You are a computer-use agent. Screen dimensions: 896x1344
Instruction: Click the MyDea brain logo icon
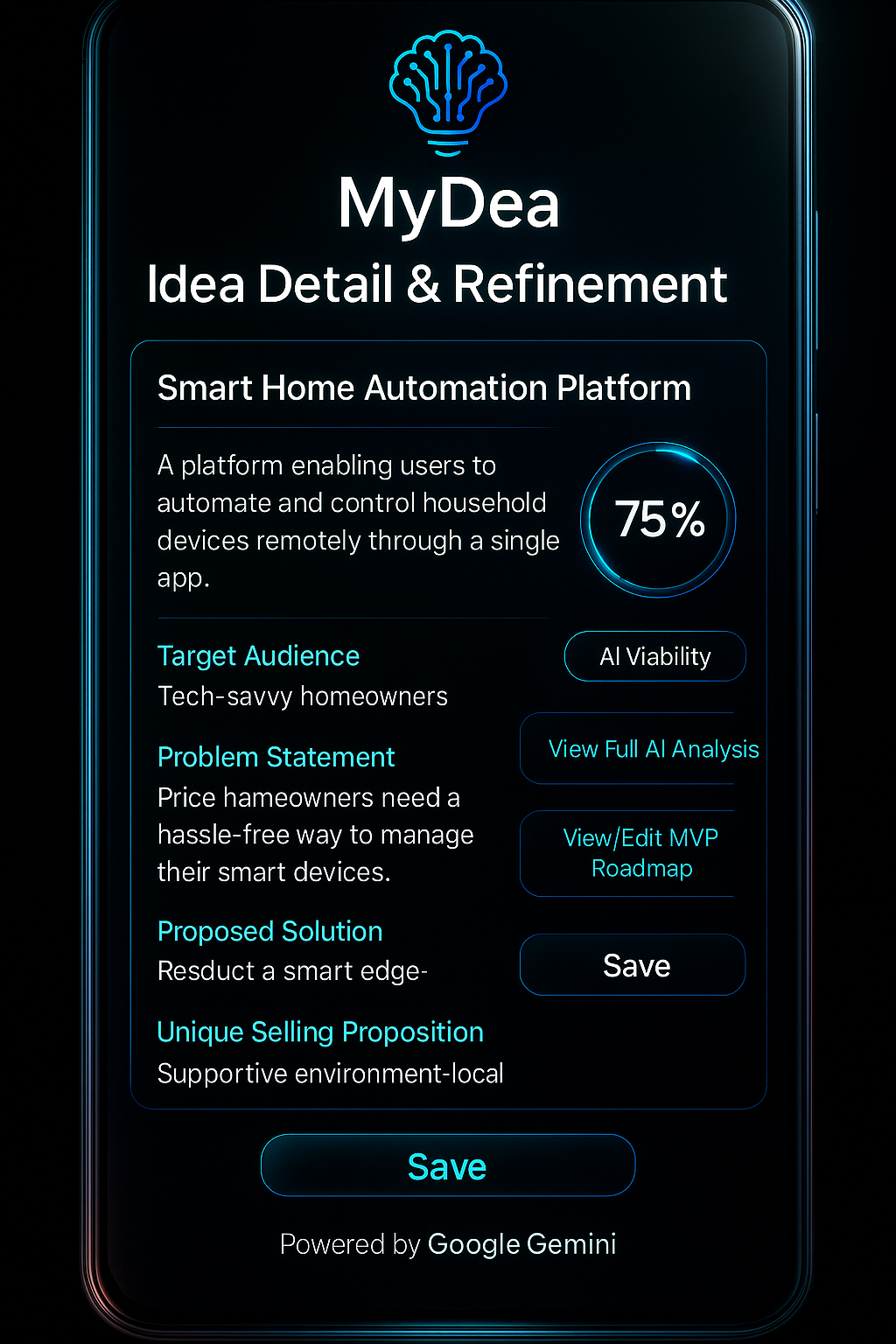[x=448, y=83]
